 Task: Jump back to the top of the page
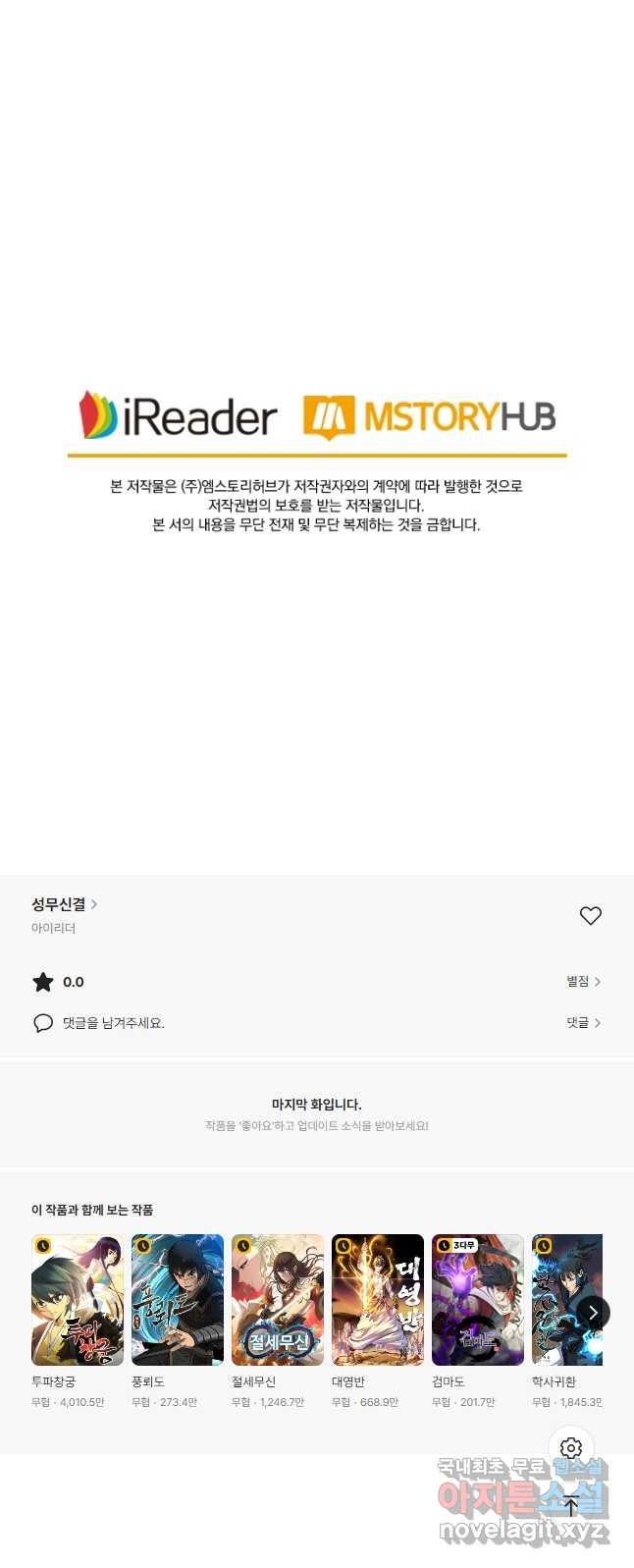(x=571, y=1506)
